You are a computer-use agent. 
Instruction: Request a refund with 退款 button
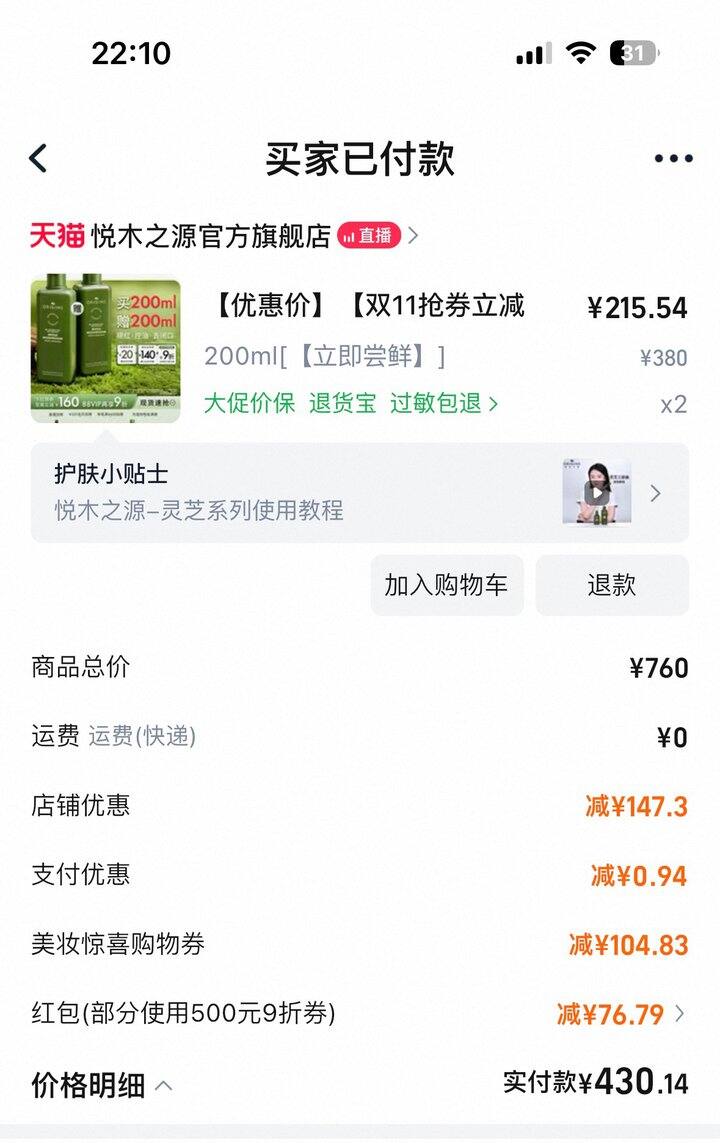coord(612,585)
